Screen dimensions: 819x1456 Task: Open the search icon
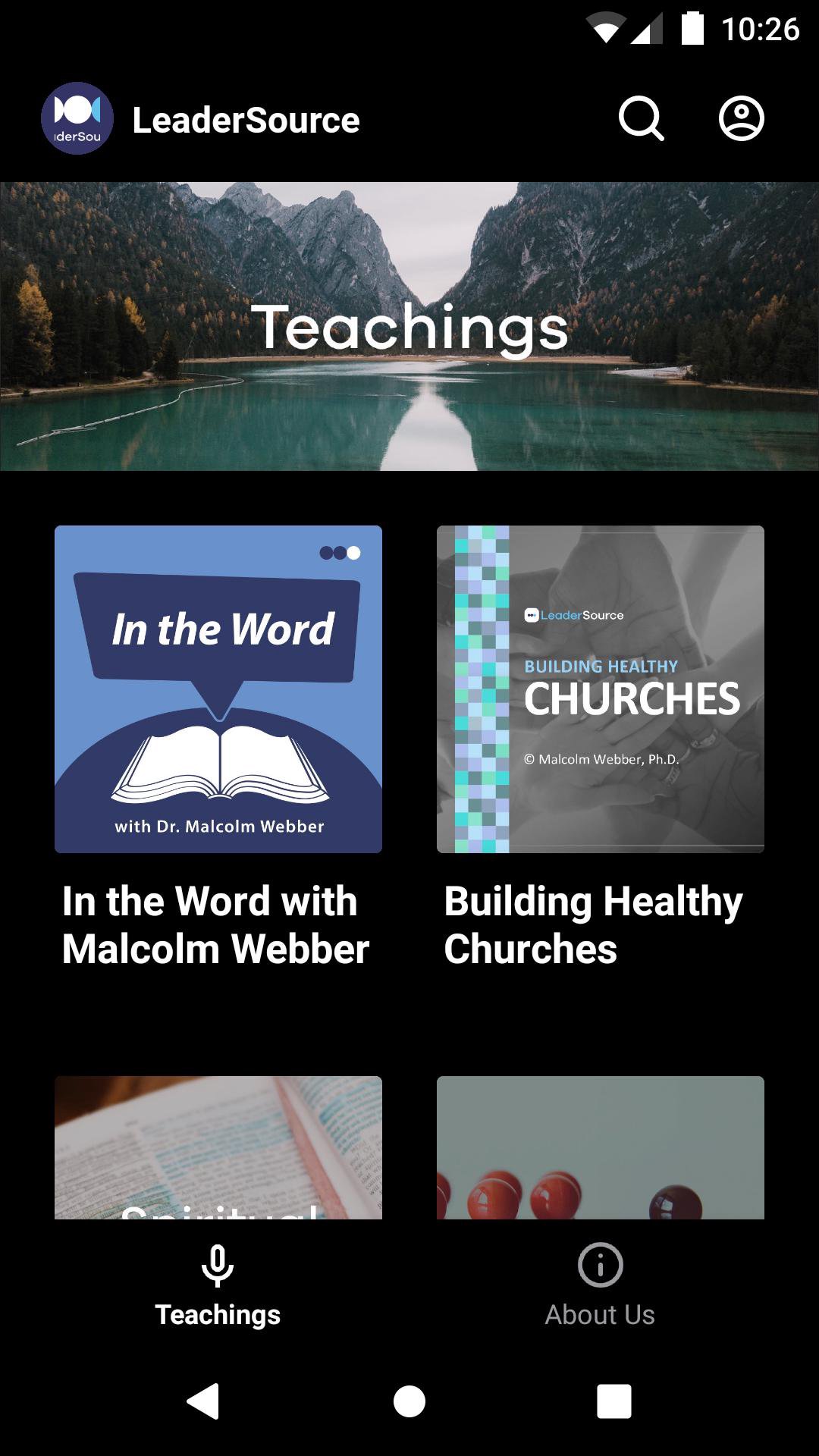point(641,119)
